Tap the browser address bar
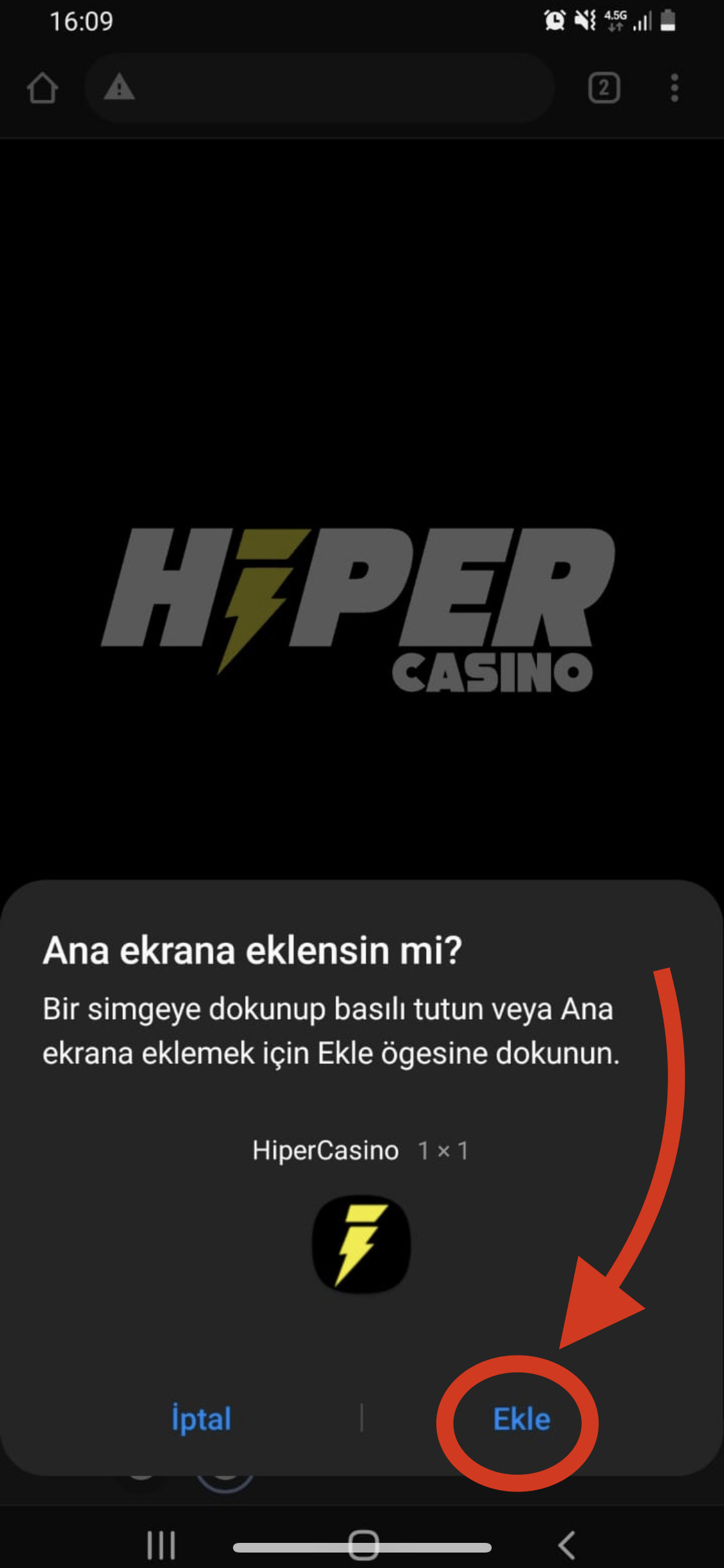724x1568 pixels. pyautogui.click(x=335, y=88)
